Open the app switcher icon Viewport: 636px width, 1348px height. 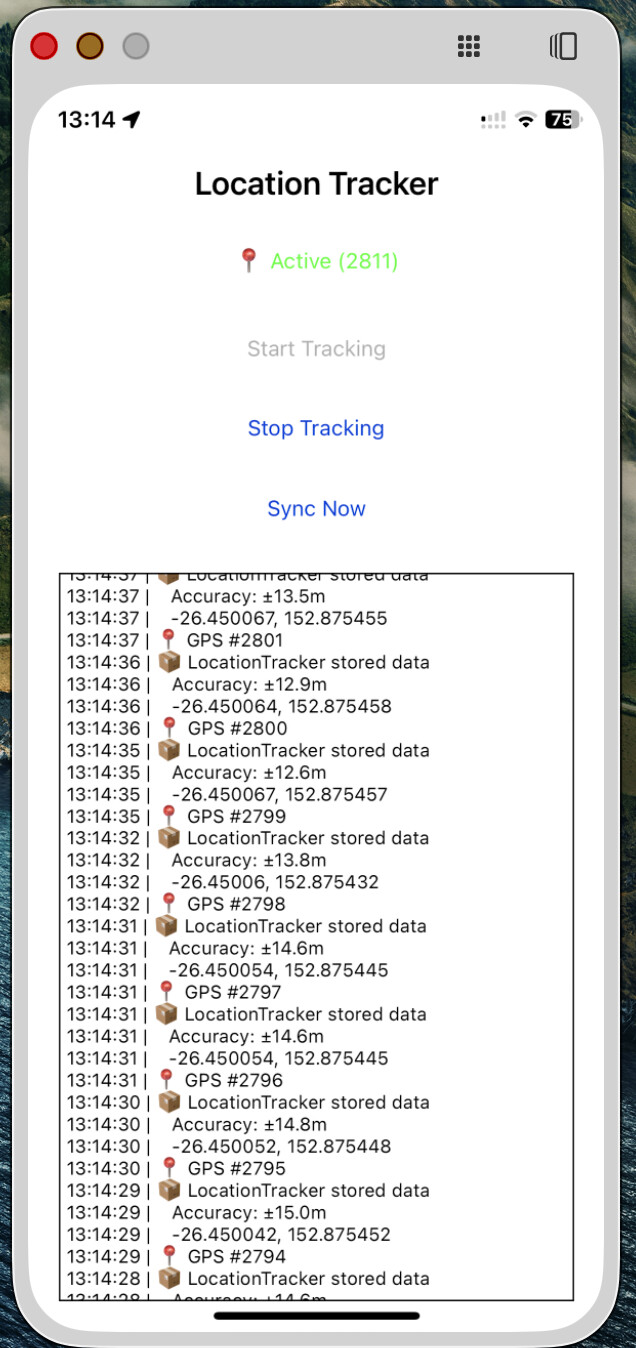click(x=564, y=46)
